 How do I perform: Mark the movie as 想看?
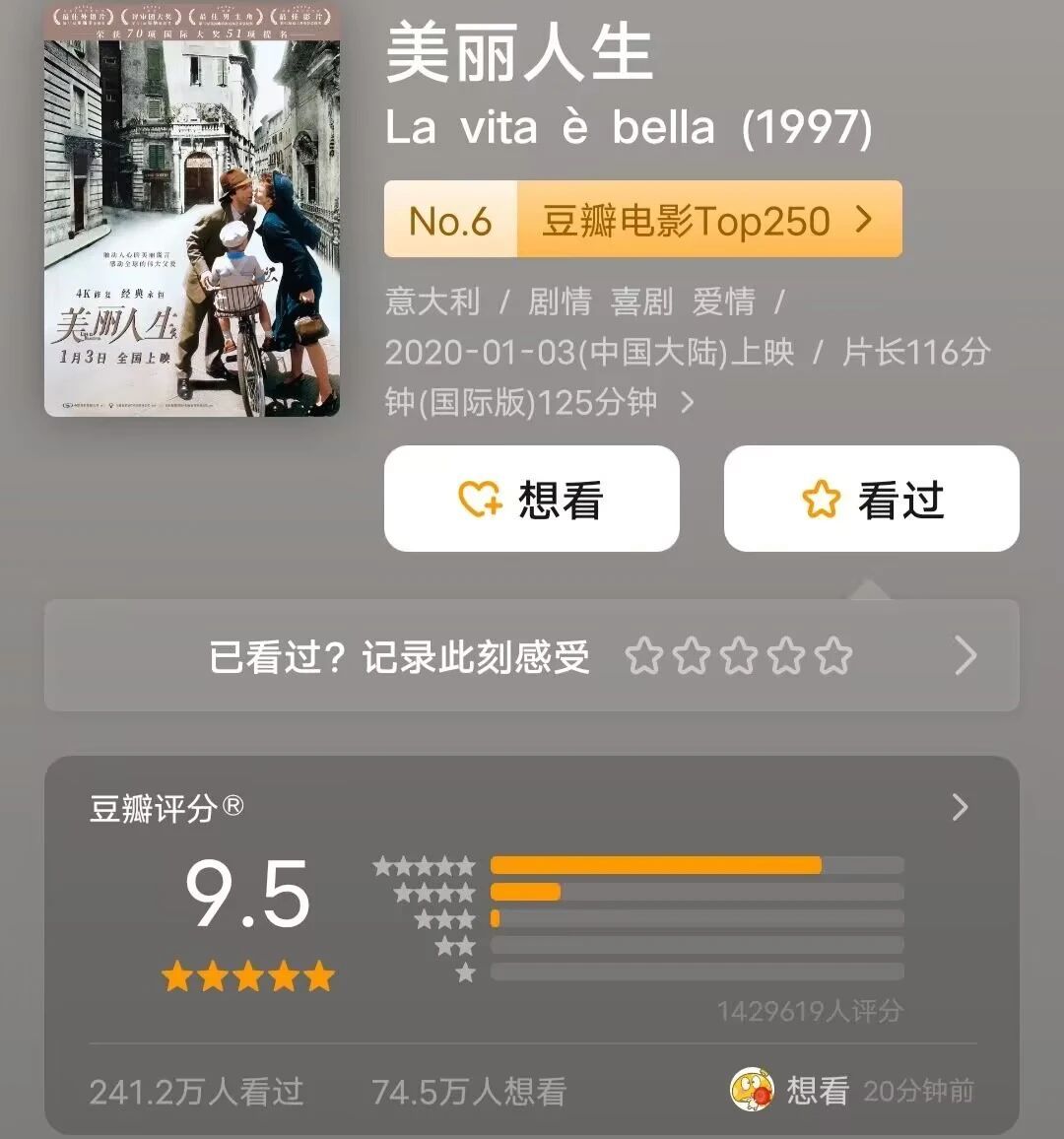pos(531,500)
